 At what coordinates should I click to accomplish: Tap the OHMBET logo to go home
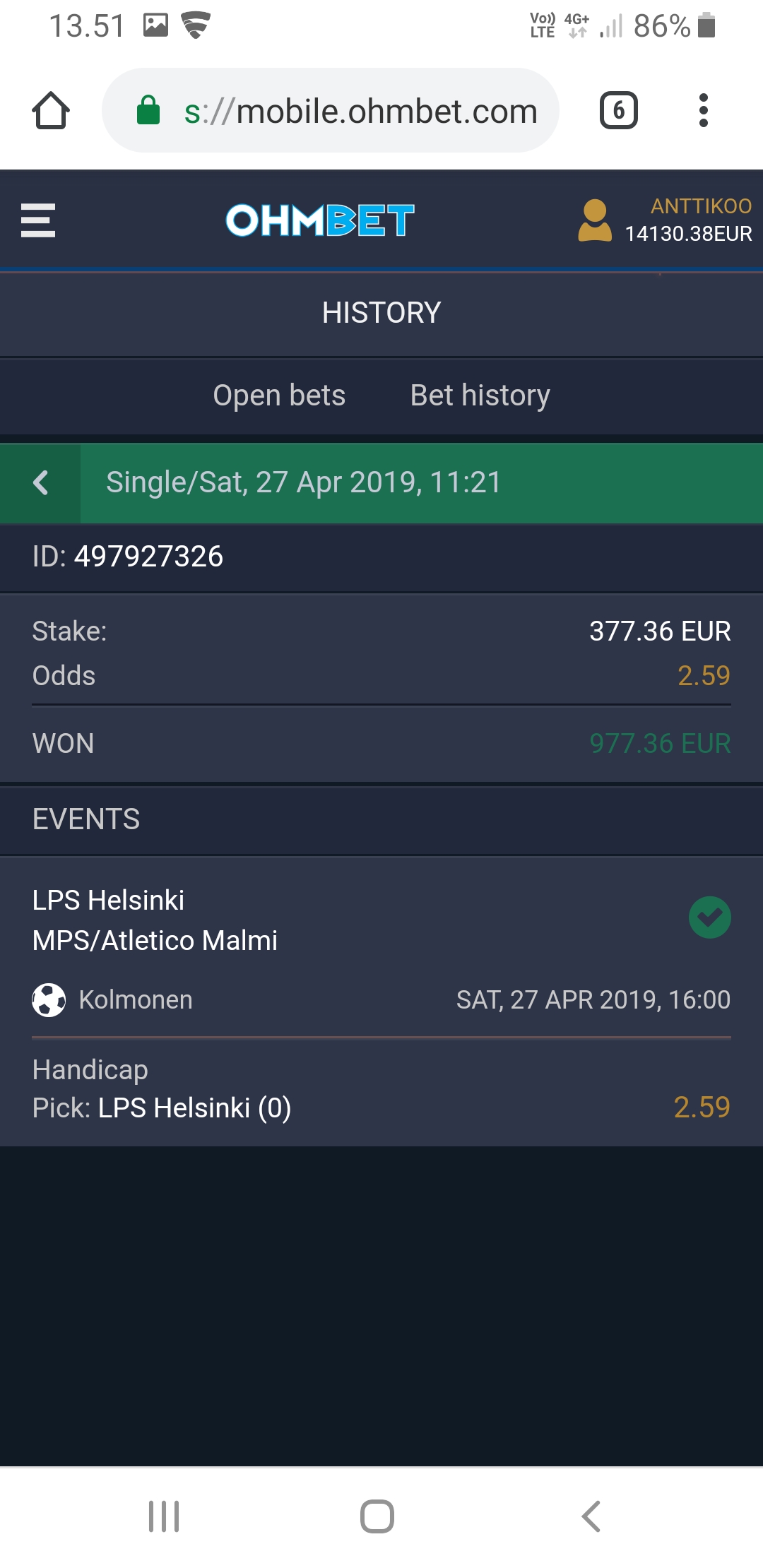pos(319,220)
